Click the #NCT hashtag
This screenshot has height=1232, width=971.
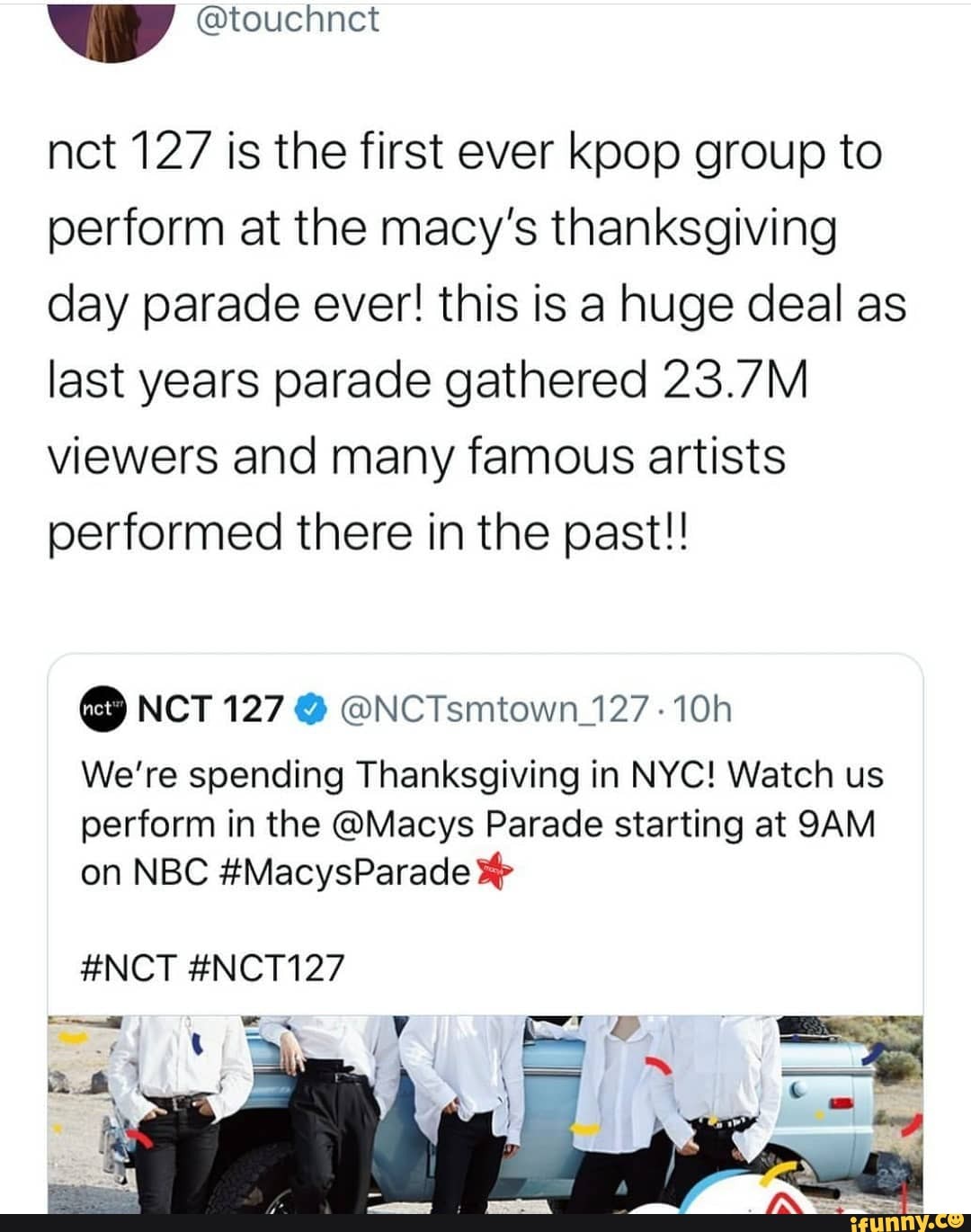click(x=125, y=965)
